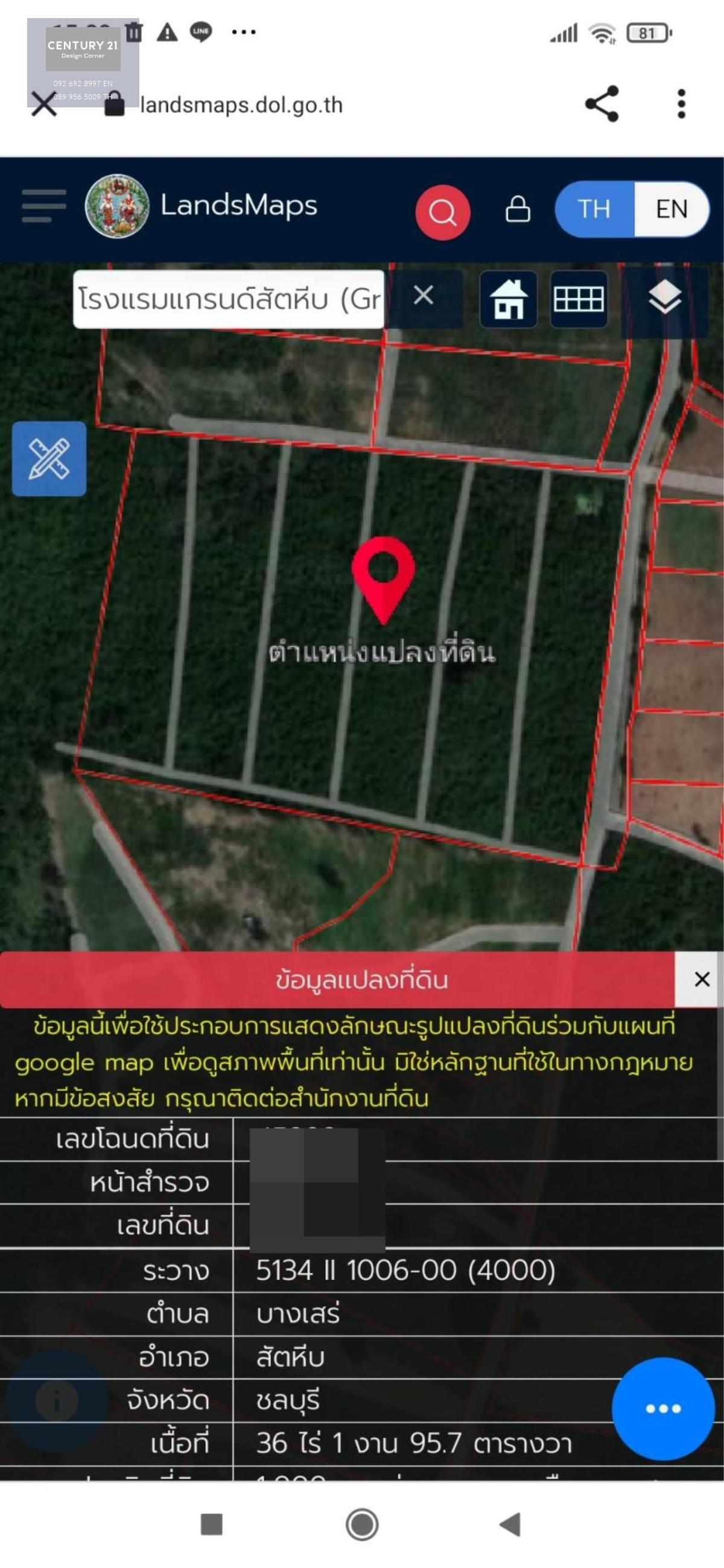Clear the search text

coord(423,296)
